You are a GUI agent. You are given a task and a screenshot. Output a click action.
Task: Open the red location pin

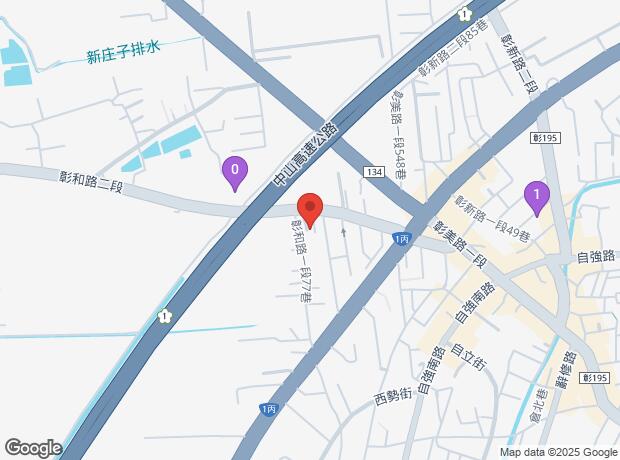[310, 210]
